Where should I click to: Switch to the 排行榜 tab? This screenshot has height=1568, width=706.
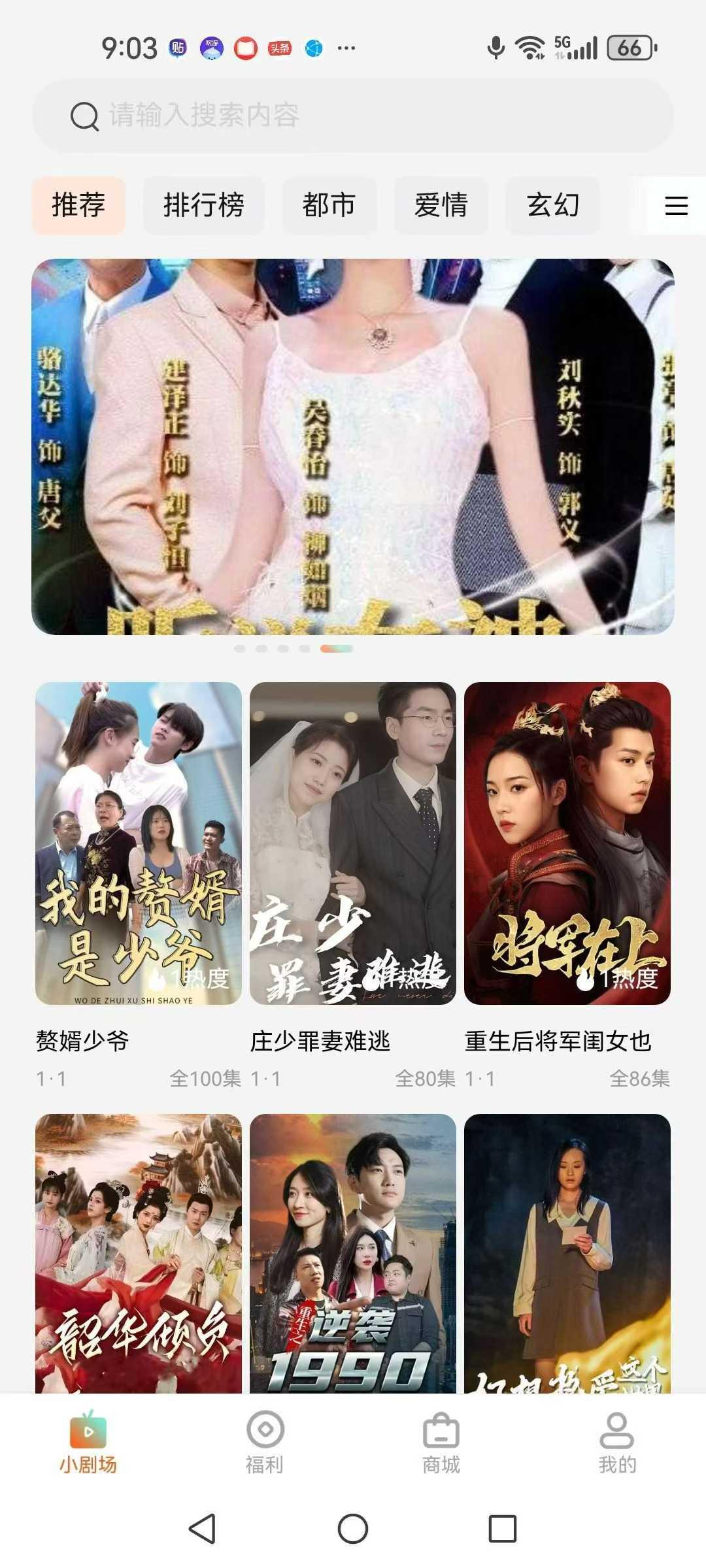point(203,205)
